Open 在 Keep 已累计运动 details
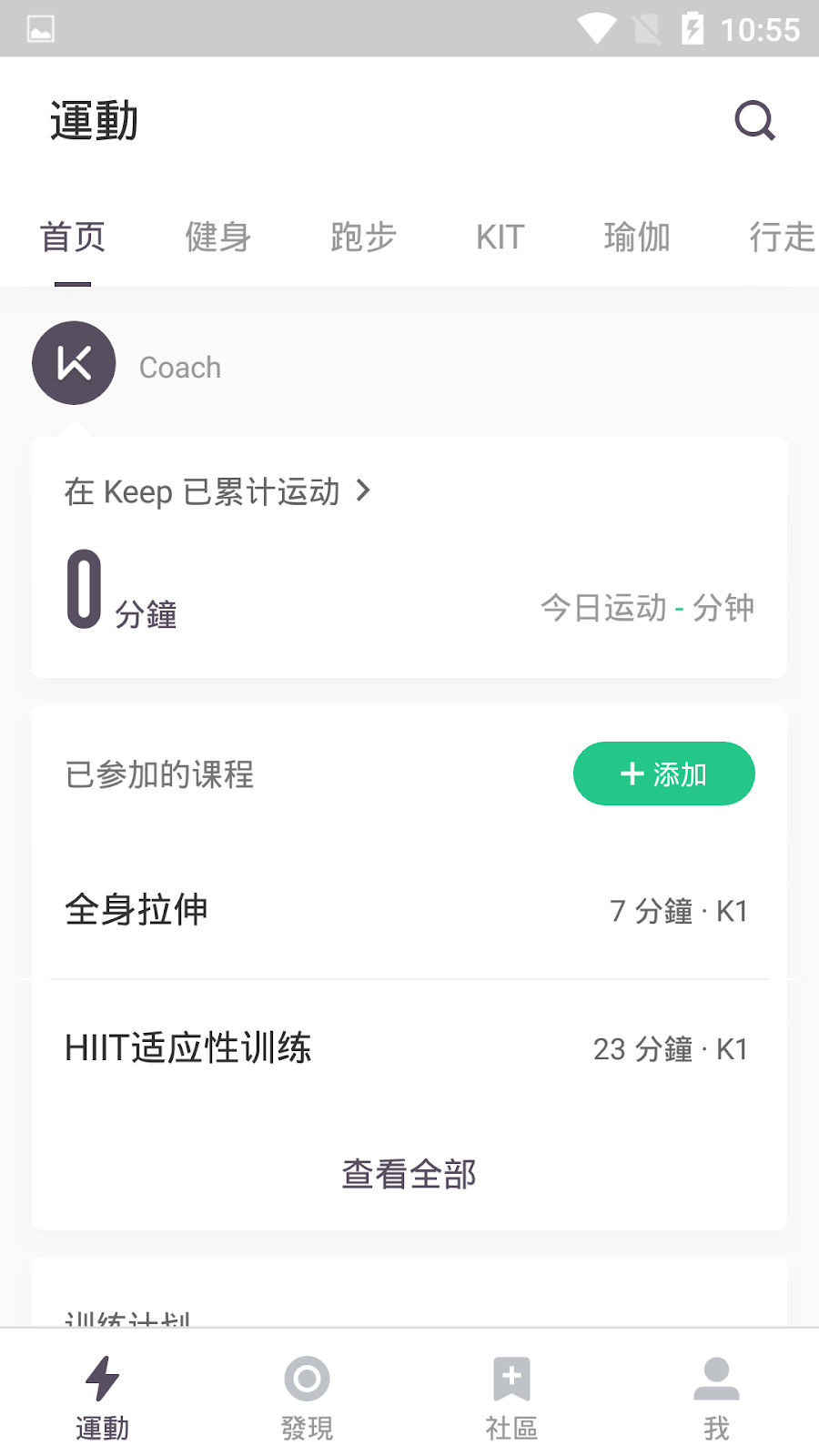 point(218,491)
